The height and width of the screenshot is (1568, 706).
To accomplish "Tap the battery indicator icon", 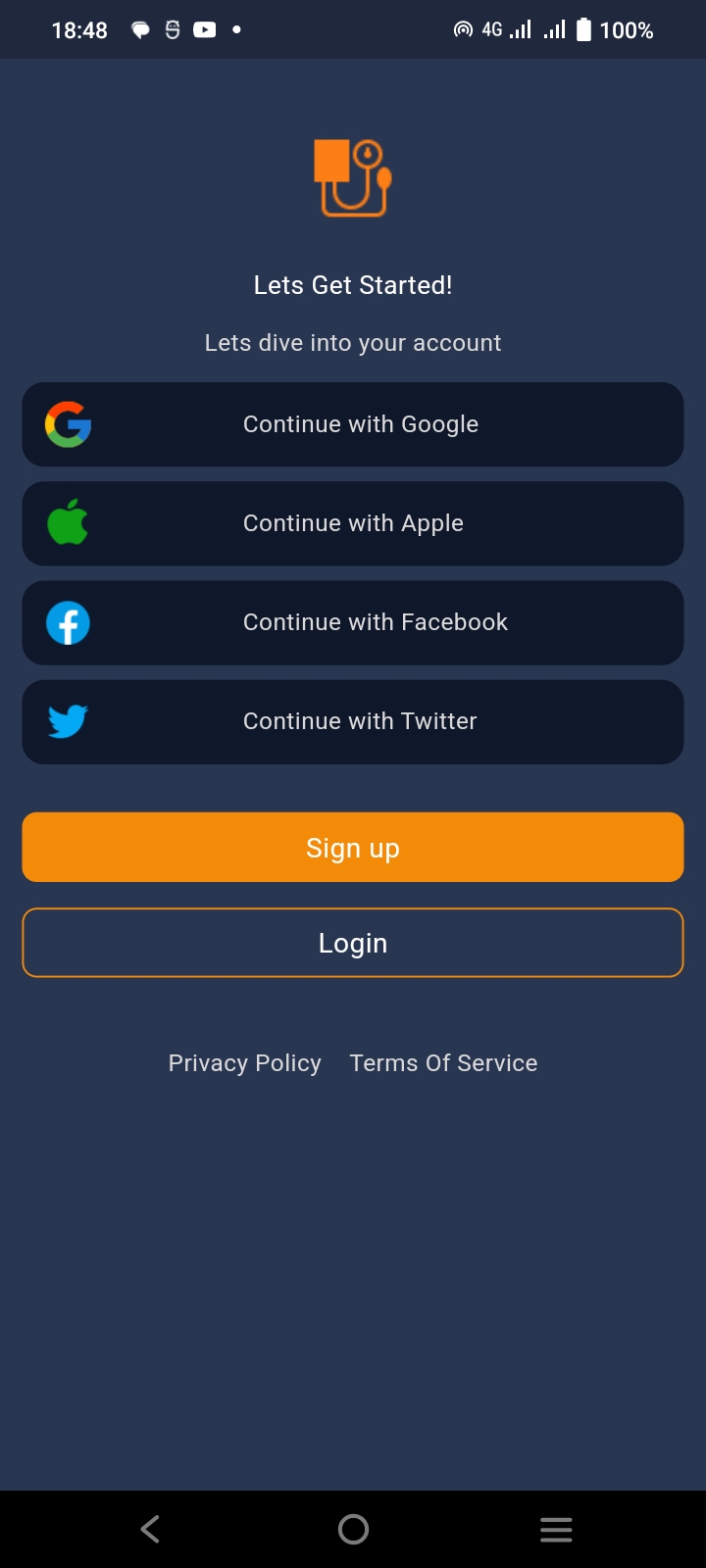I will click(x=582, y=29).
